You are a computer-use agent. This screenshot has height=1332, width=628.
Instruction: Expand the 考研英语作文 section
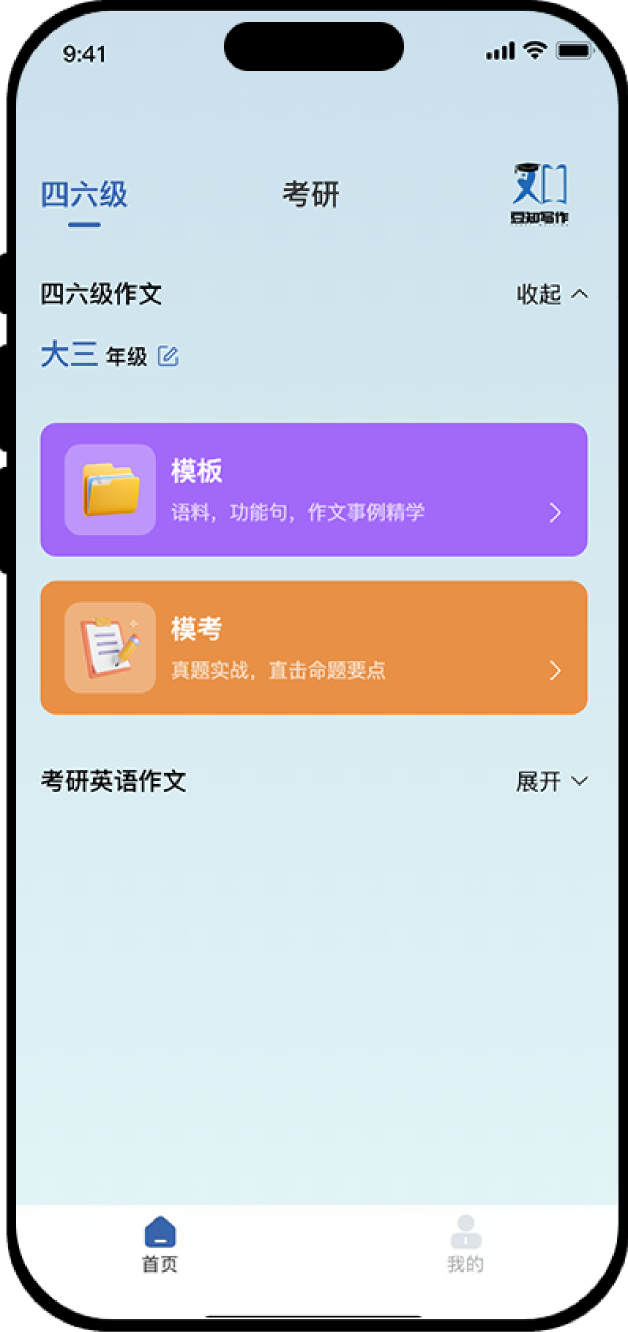[x=552, y=782]
